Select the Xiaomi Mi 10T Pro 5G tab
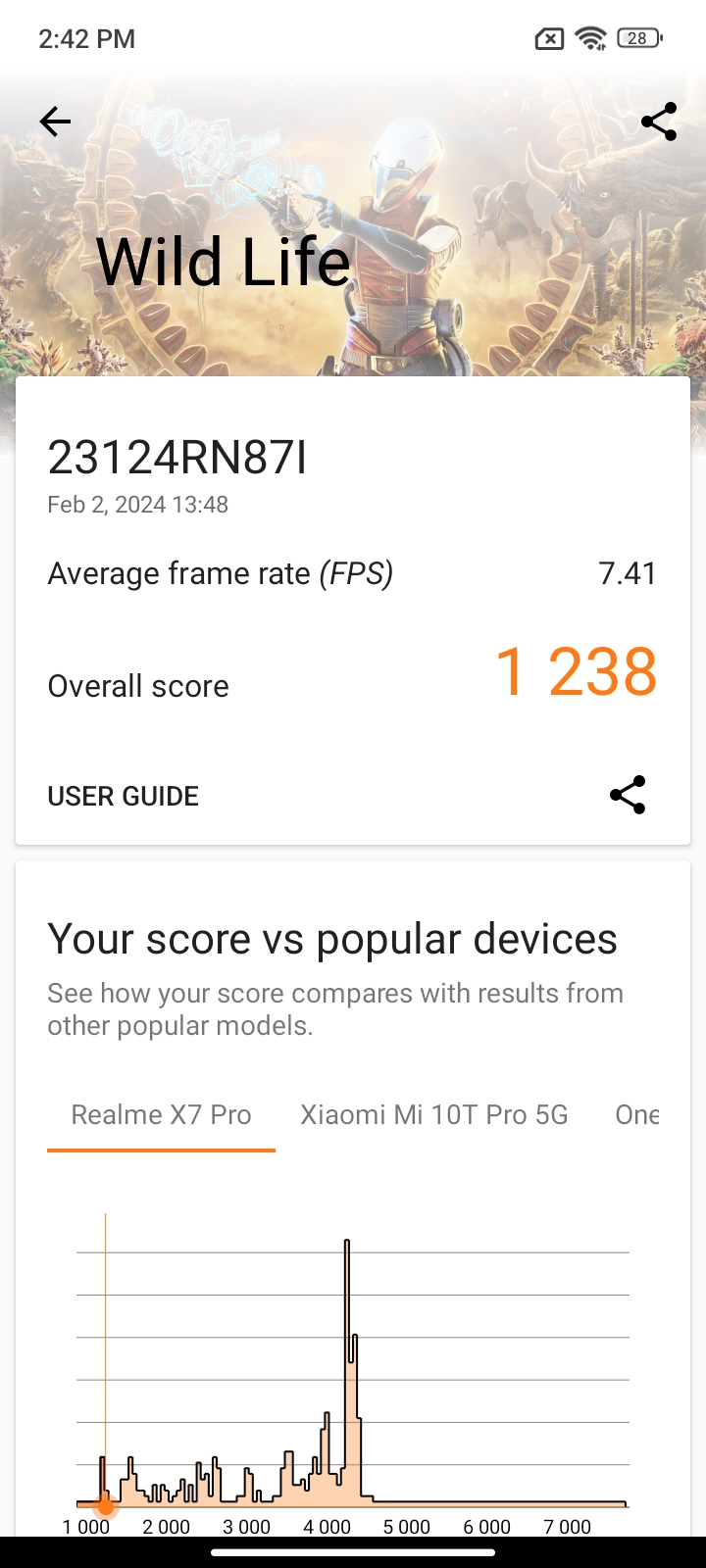706x1568 pixels. (434, 1114)
